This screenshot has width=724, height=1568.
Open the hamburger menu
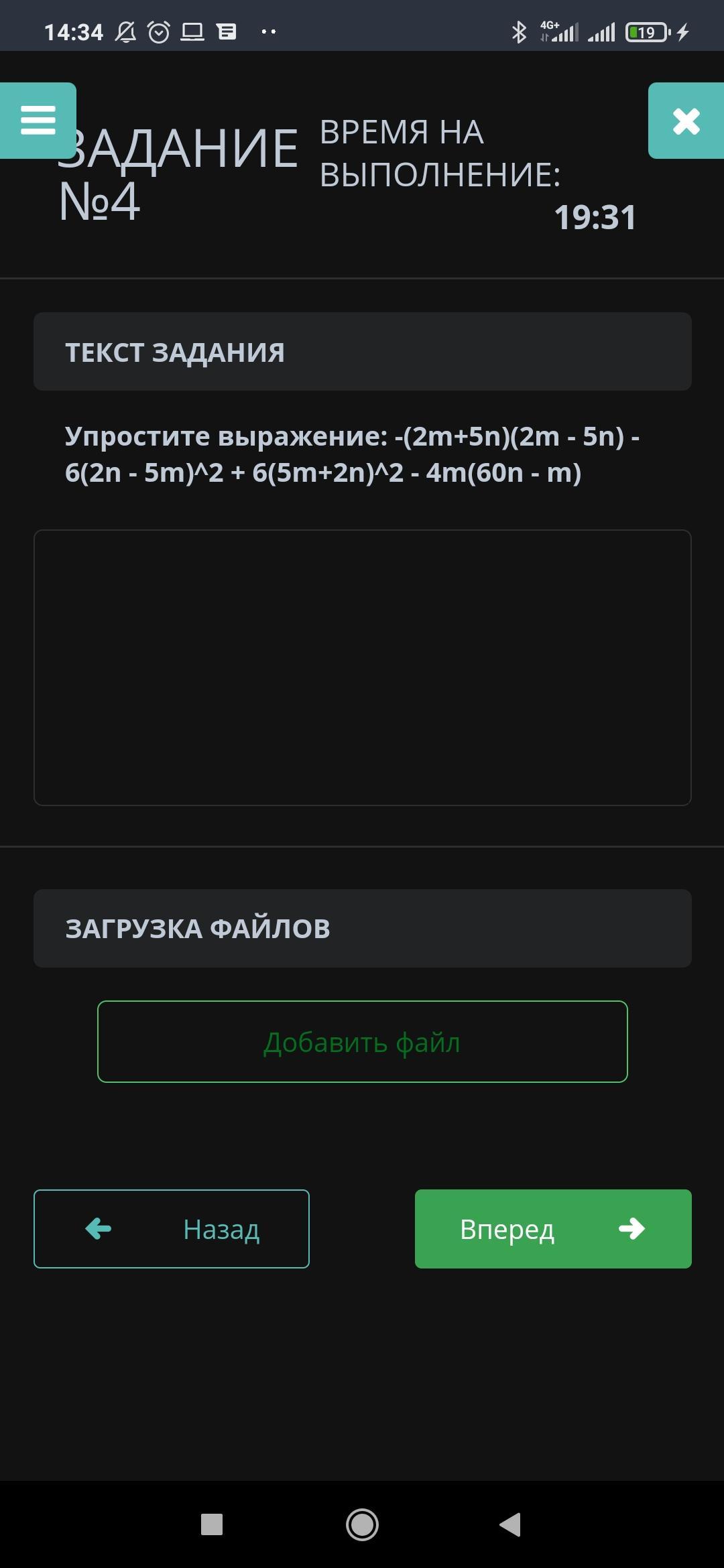(x=38, y=121)
